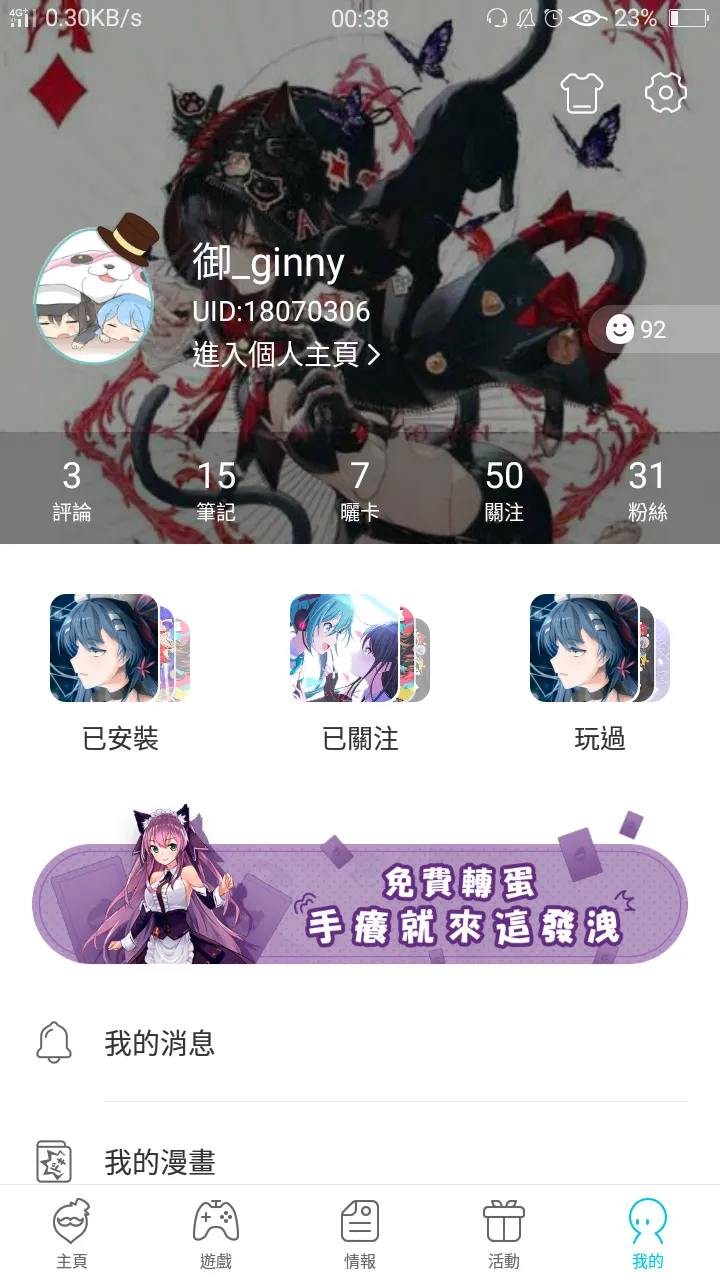Tap the smiley face 92 badge
The height and width of the screenshot is (1280, 720).
[642, 329]
